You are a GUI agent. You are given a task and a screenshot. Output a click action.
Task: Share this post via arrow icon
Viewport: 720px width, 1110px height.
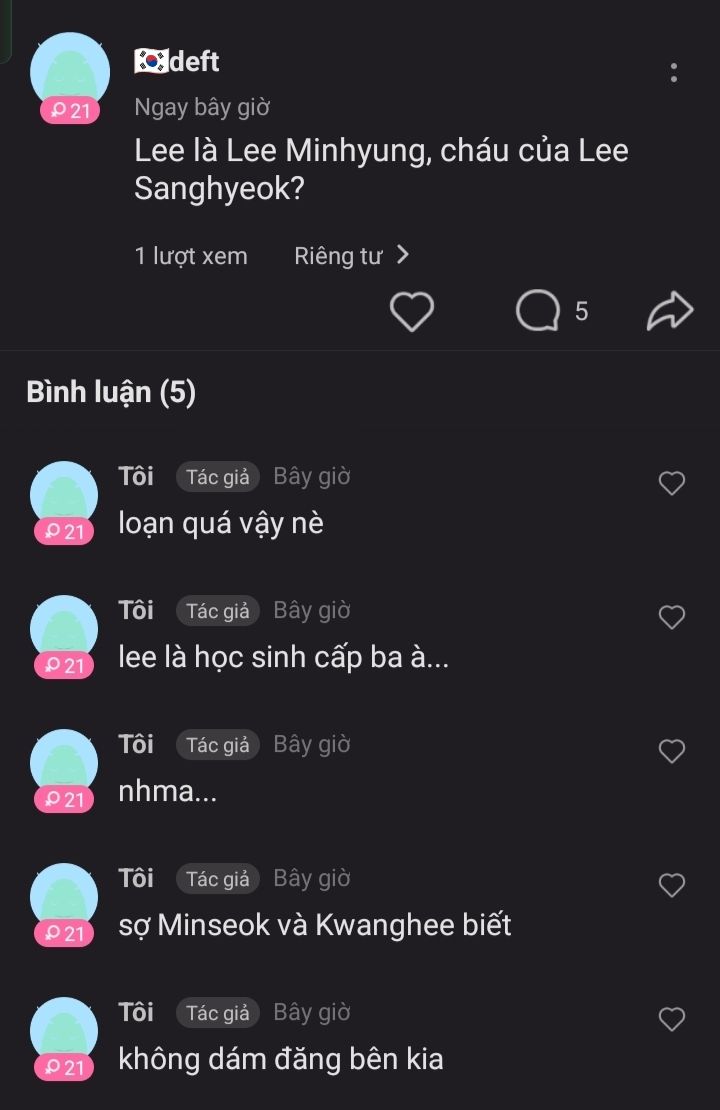coord(670,311)
